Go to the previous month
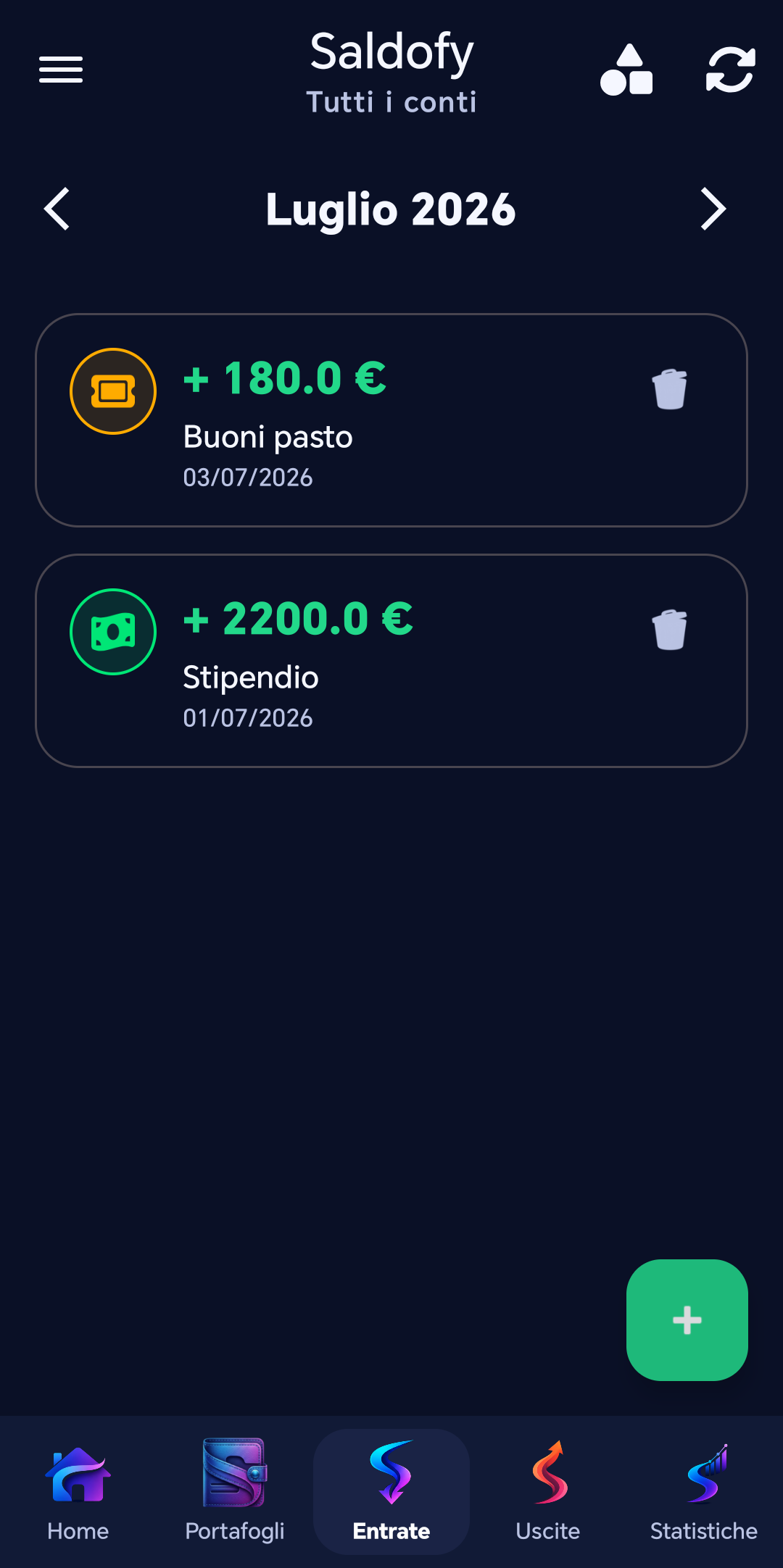 57,209
